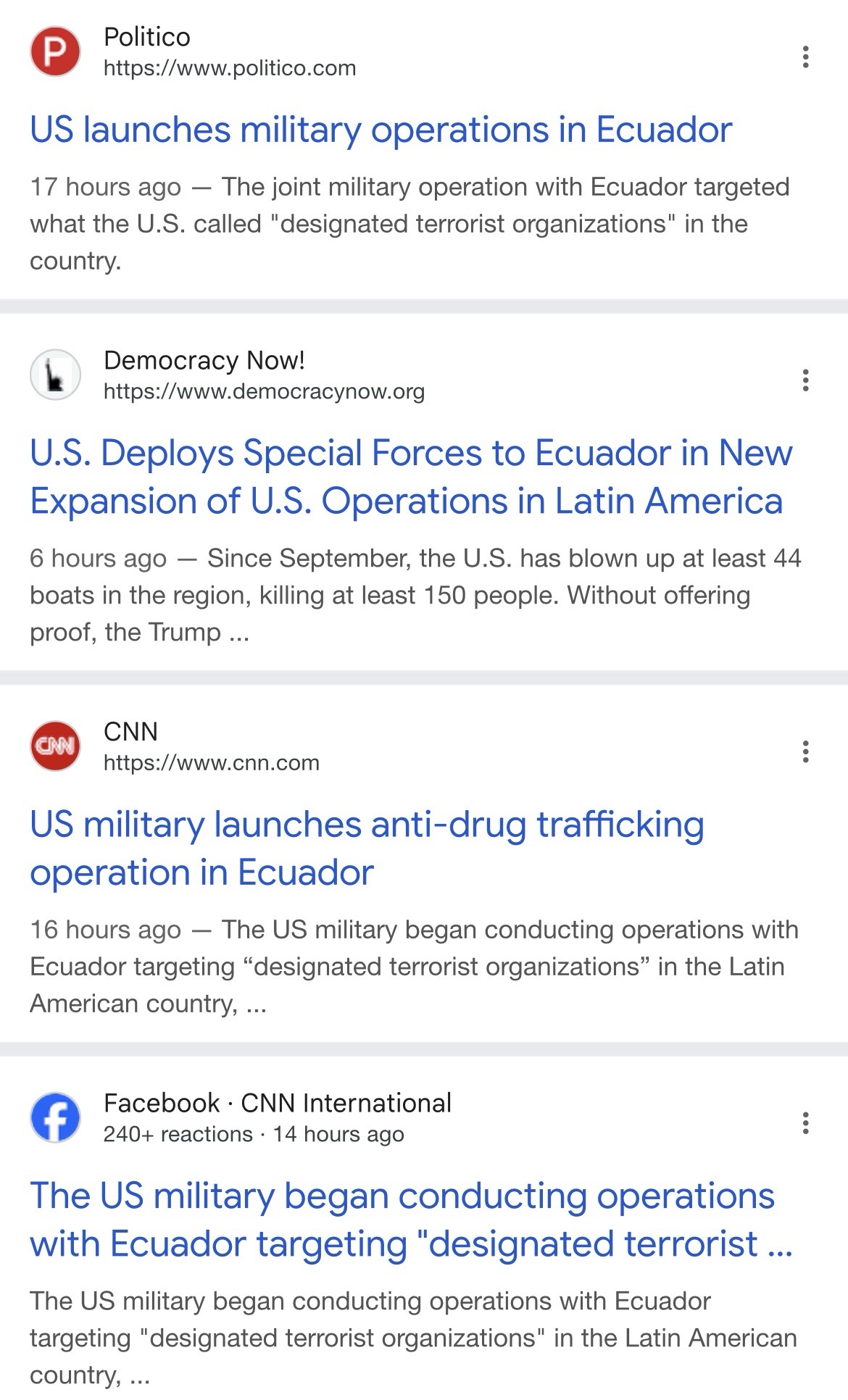Open Politico headline about US operations in Ecuador
The image size is (848, 1400).
click(381, 130)
